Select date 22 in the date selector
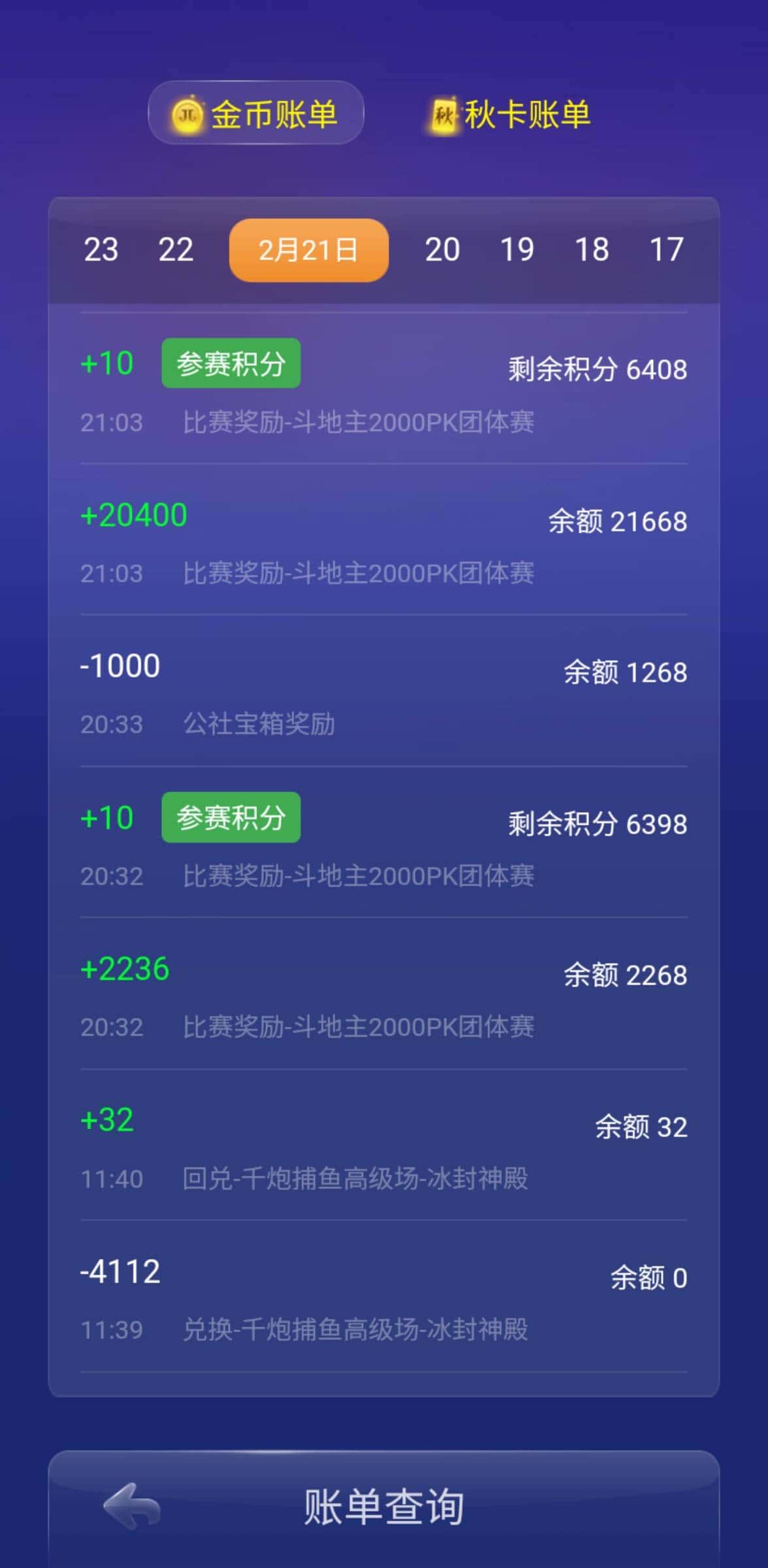Viewport: 768px width, 1568px height. click(176, 249)
